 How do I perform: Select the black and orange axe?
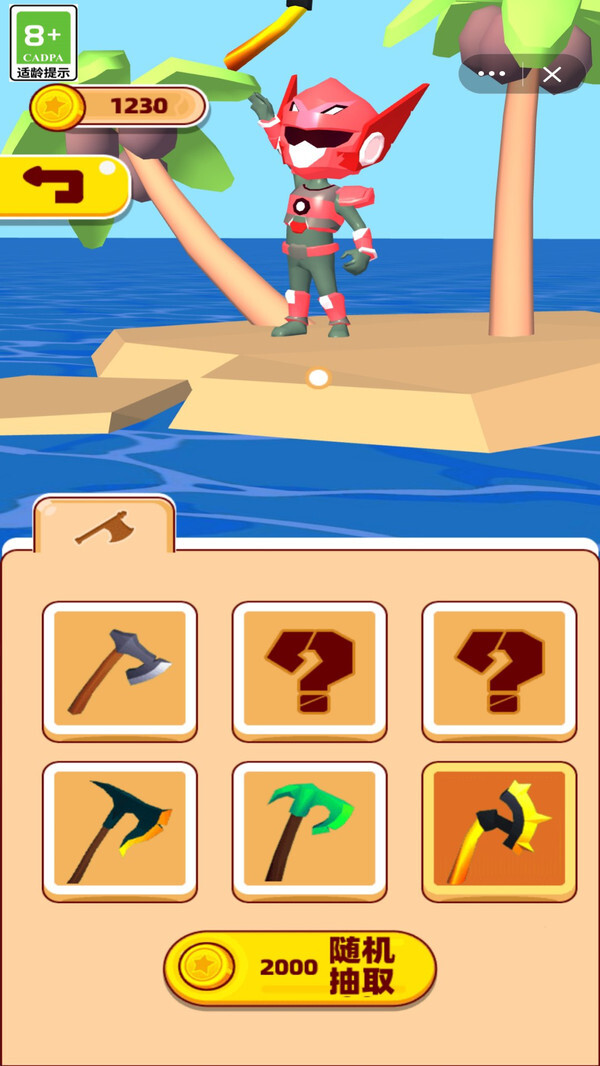tap(119, 830)
